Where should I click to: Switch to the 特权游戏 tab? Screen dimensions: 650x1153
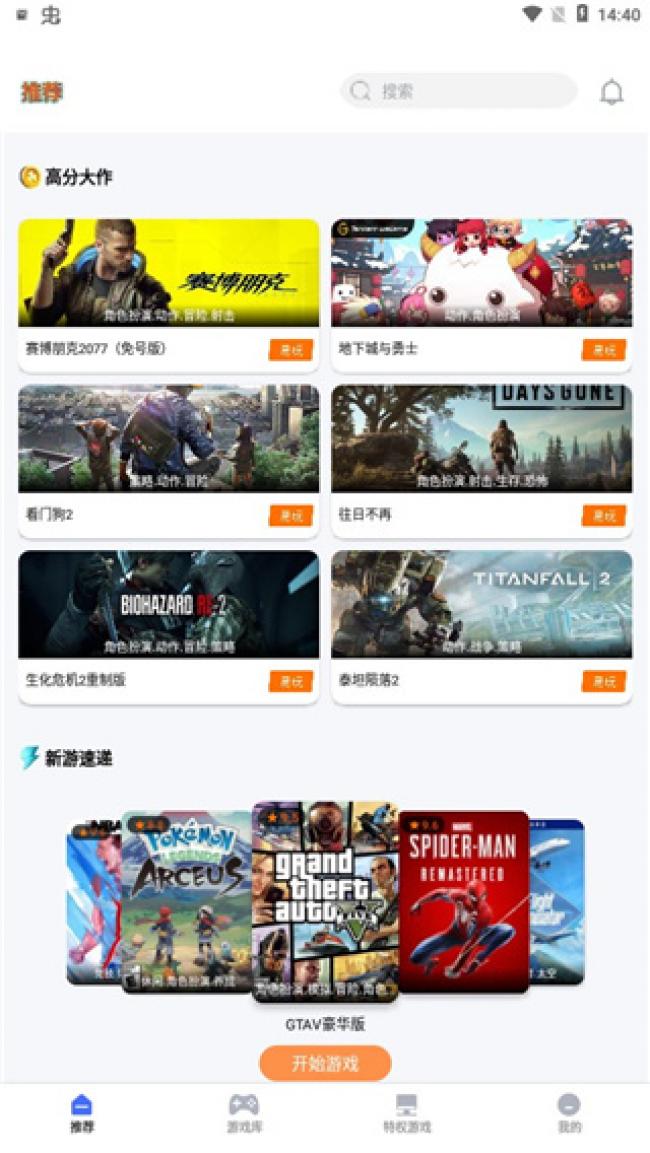pyautogui.click(x=406, y=1112)
